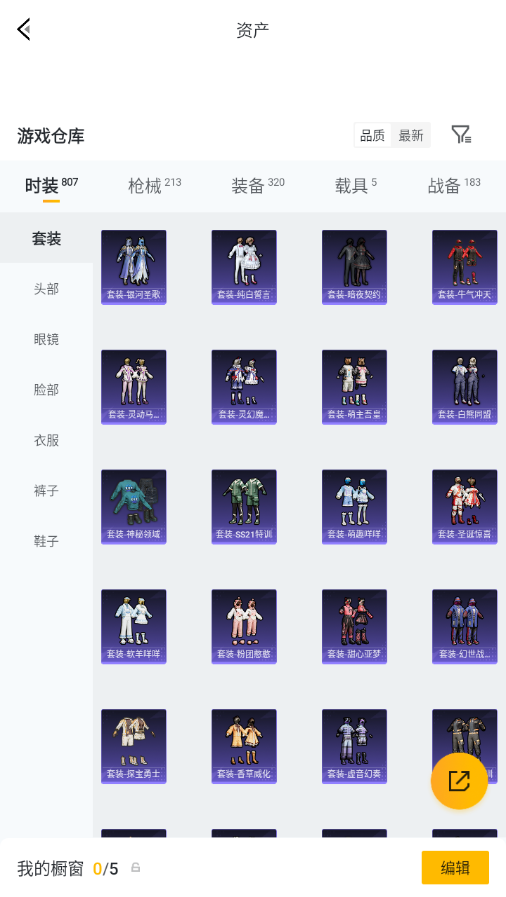The image size is (506, 897).
Task: Open the 套装-牛气冲天 outfit
Action: point(464,267)
